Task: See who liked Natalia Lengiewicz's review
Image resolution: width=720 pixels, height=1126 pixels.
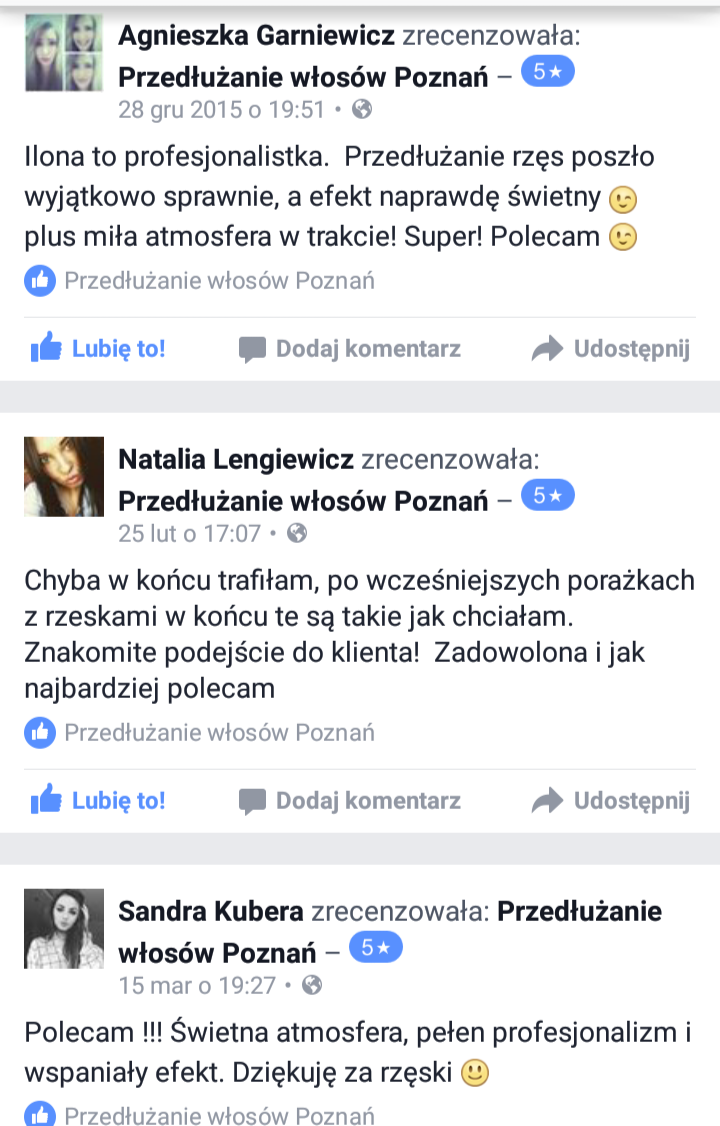Action: [x=200, y=732]
